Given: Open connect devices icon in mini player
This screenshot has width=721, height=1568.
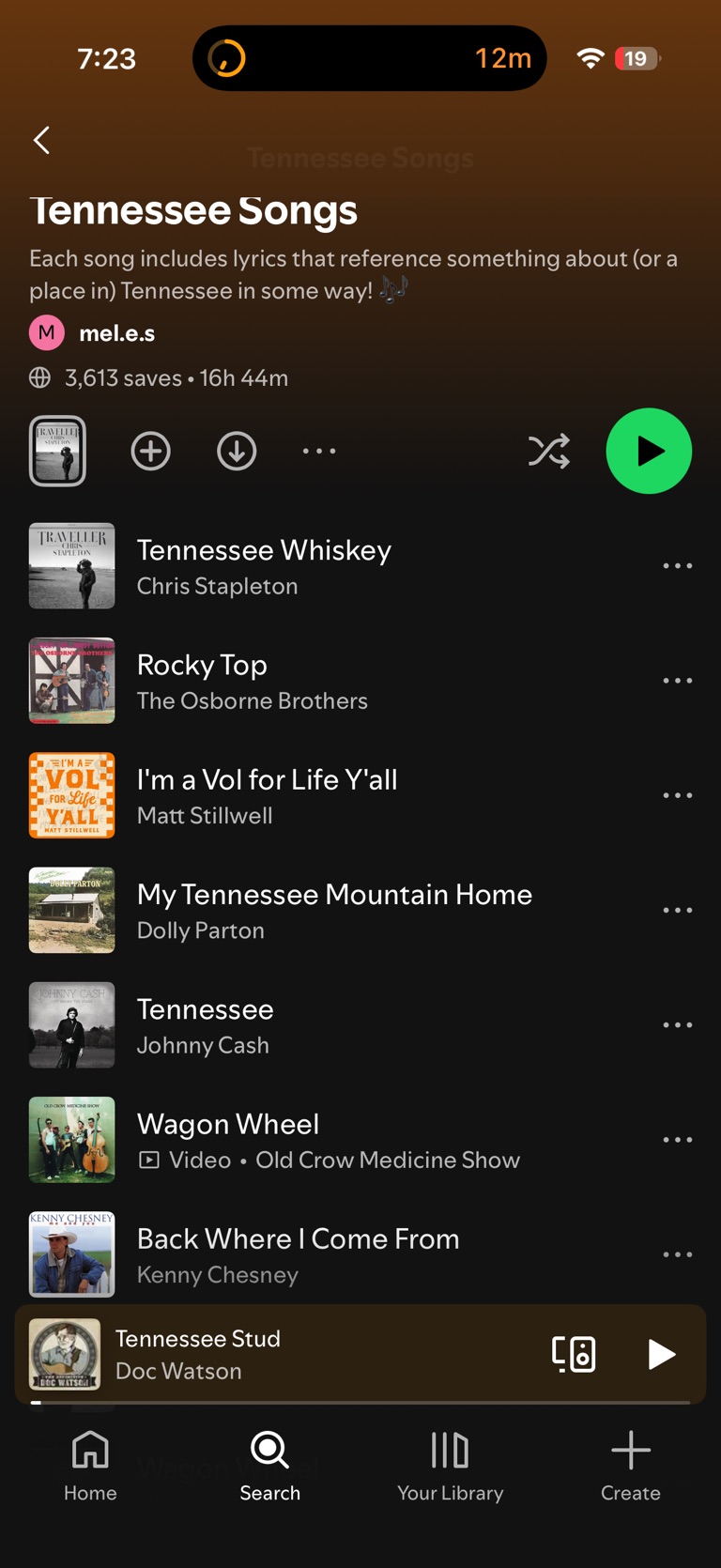Looking at the screenshot, I should 574,1354.
